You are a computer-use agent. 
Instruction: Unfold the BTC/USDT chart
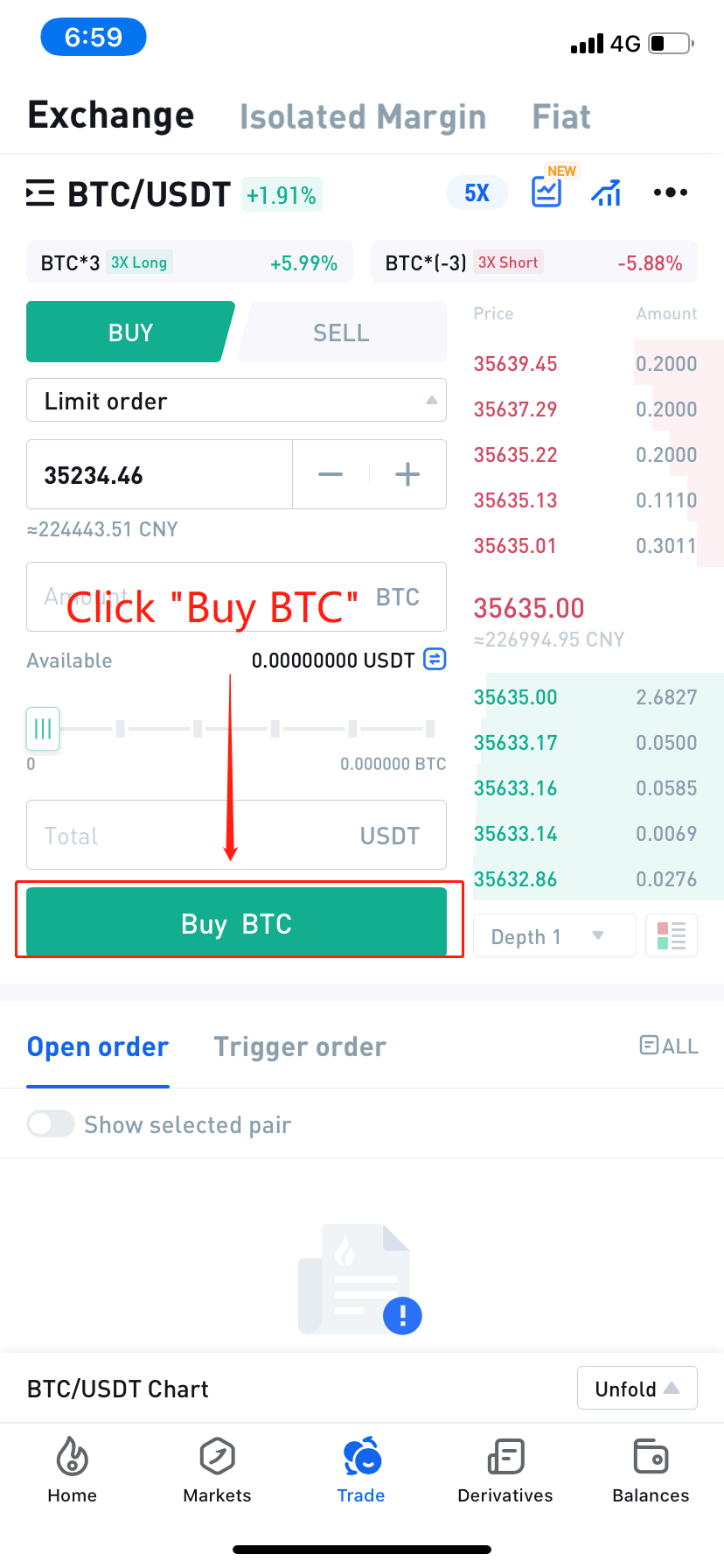coord(637,1389)
